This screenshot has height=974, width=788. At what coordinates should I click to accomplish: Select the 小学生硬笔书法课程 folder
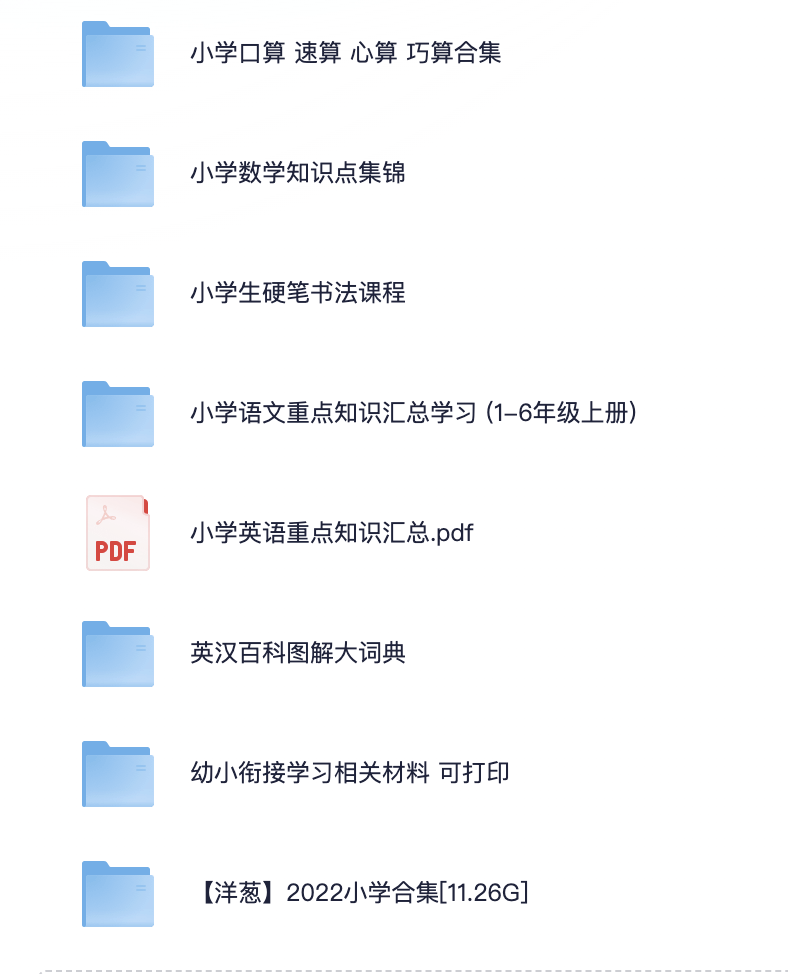[297, 293]
